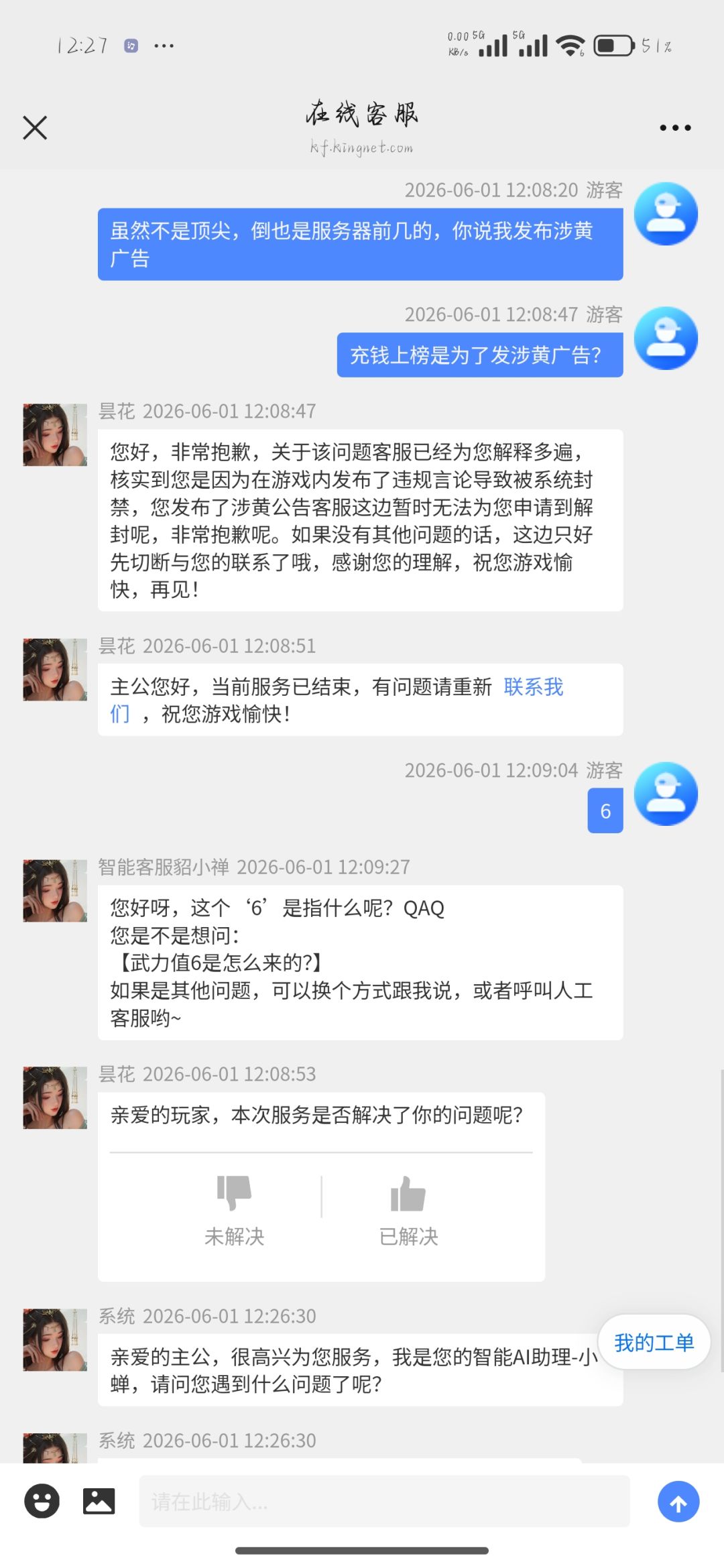Screen dimensions: 724x1568
Task: Attach an image to the chat
Action: click(99, 1501)
